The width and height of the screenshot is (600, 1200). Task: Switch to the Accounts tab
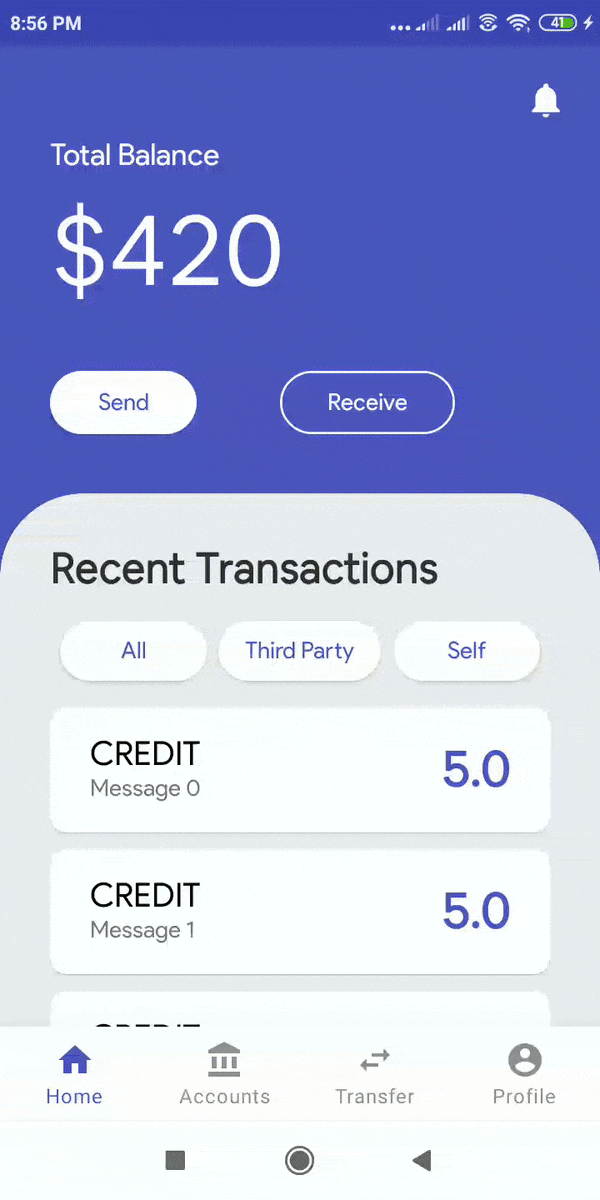(224, 1075)
